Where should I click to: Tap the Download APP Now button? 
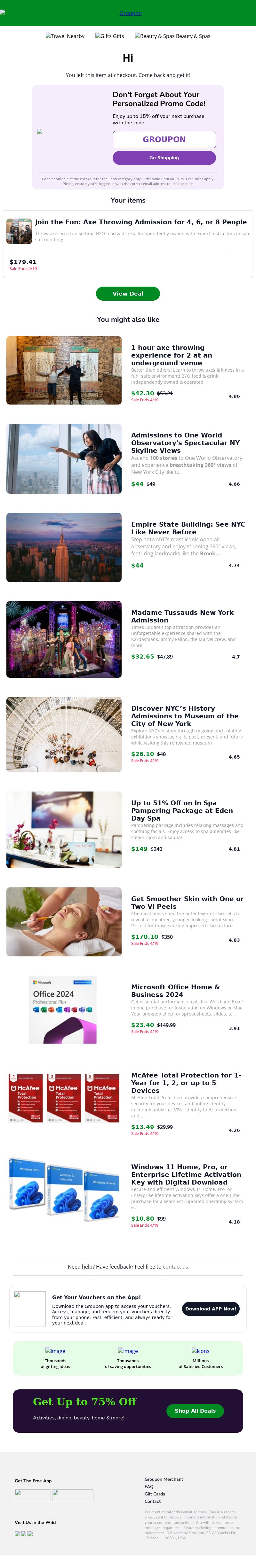(210, 1309)
